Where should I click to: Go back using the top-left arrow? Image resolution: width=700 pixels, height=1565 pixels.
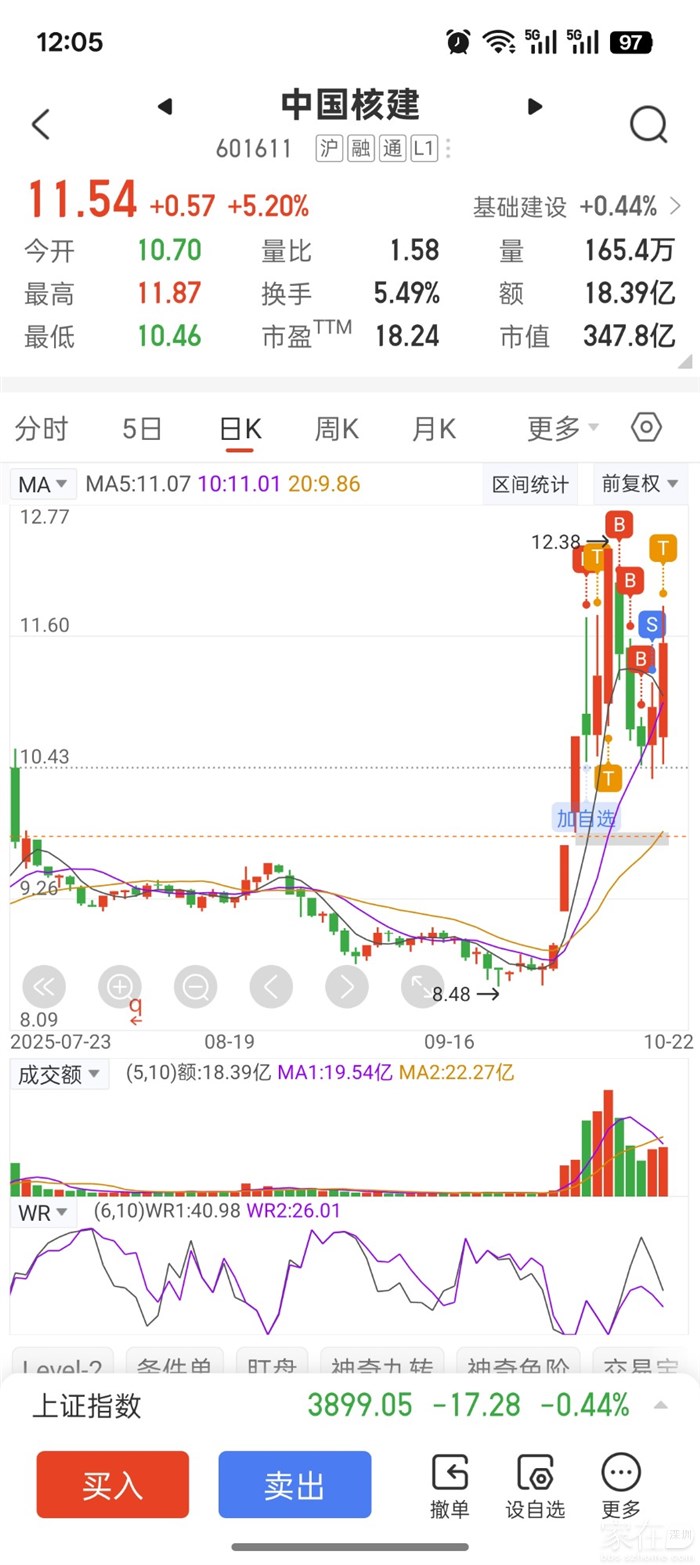coord(40,124)
